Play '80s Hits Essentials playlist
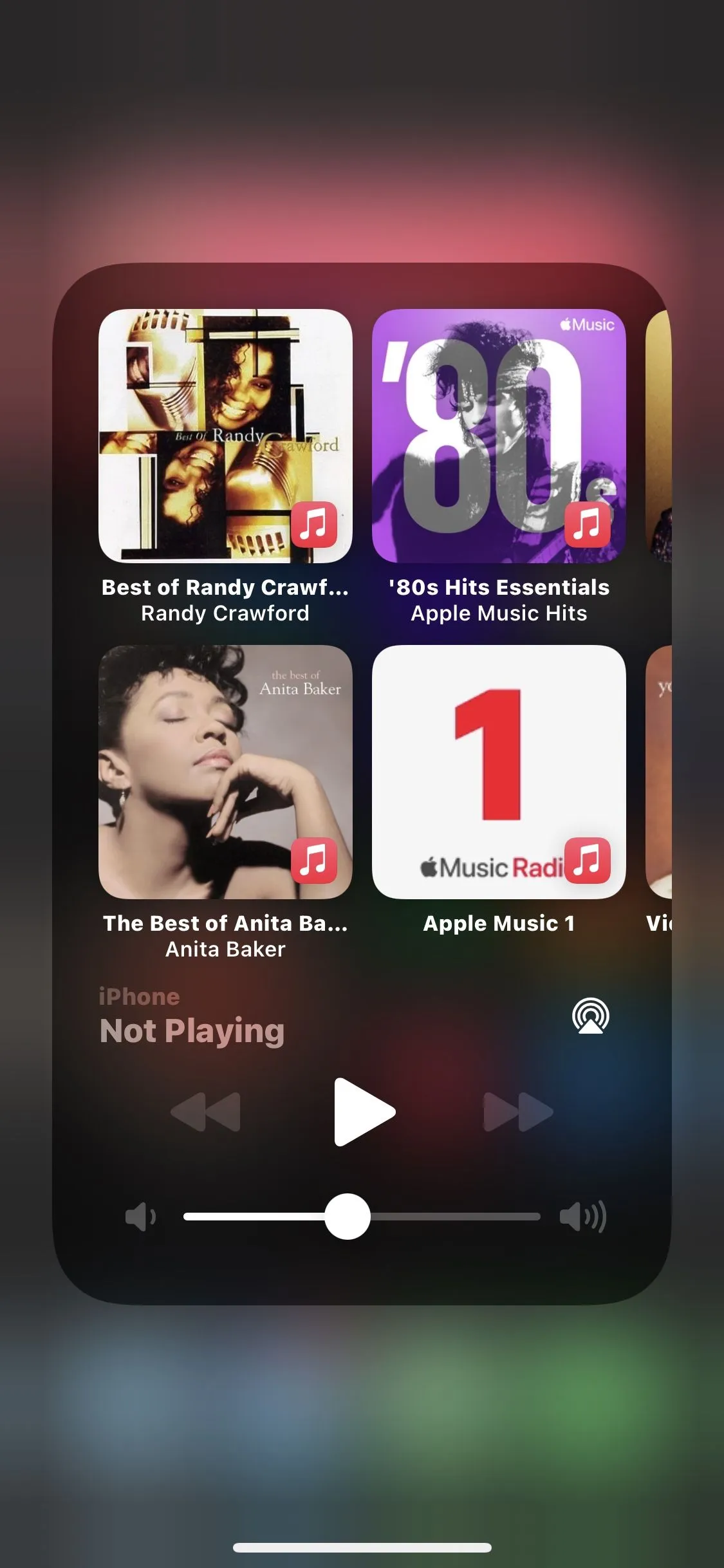Image resolution: width=724 pixels, height=1568 pixels. [x=499, y=436]
